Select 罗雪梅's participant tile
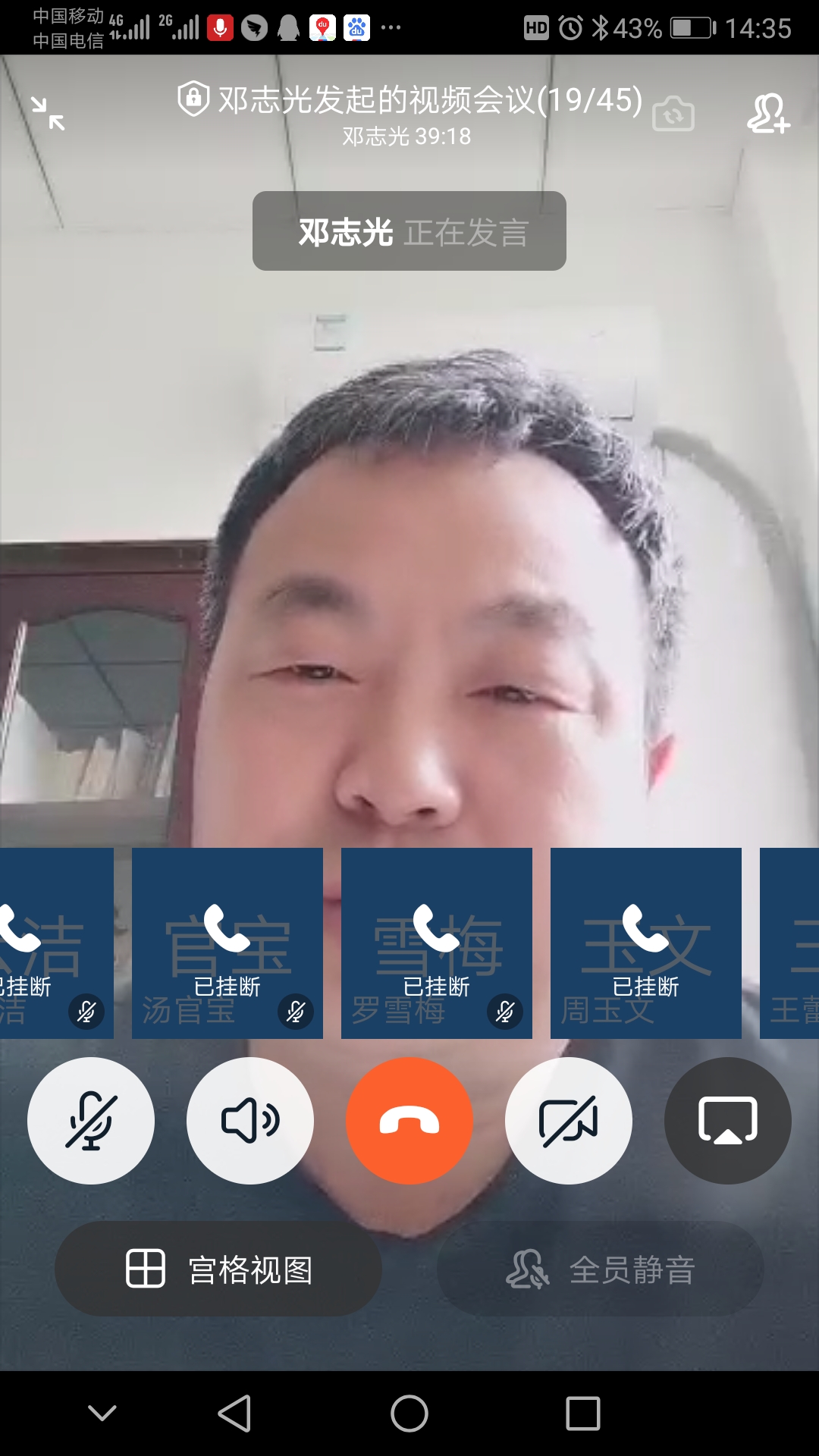This screenshot has height=1456, width=819. click(437, 943)
